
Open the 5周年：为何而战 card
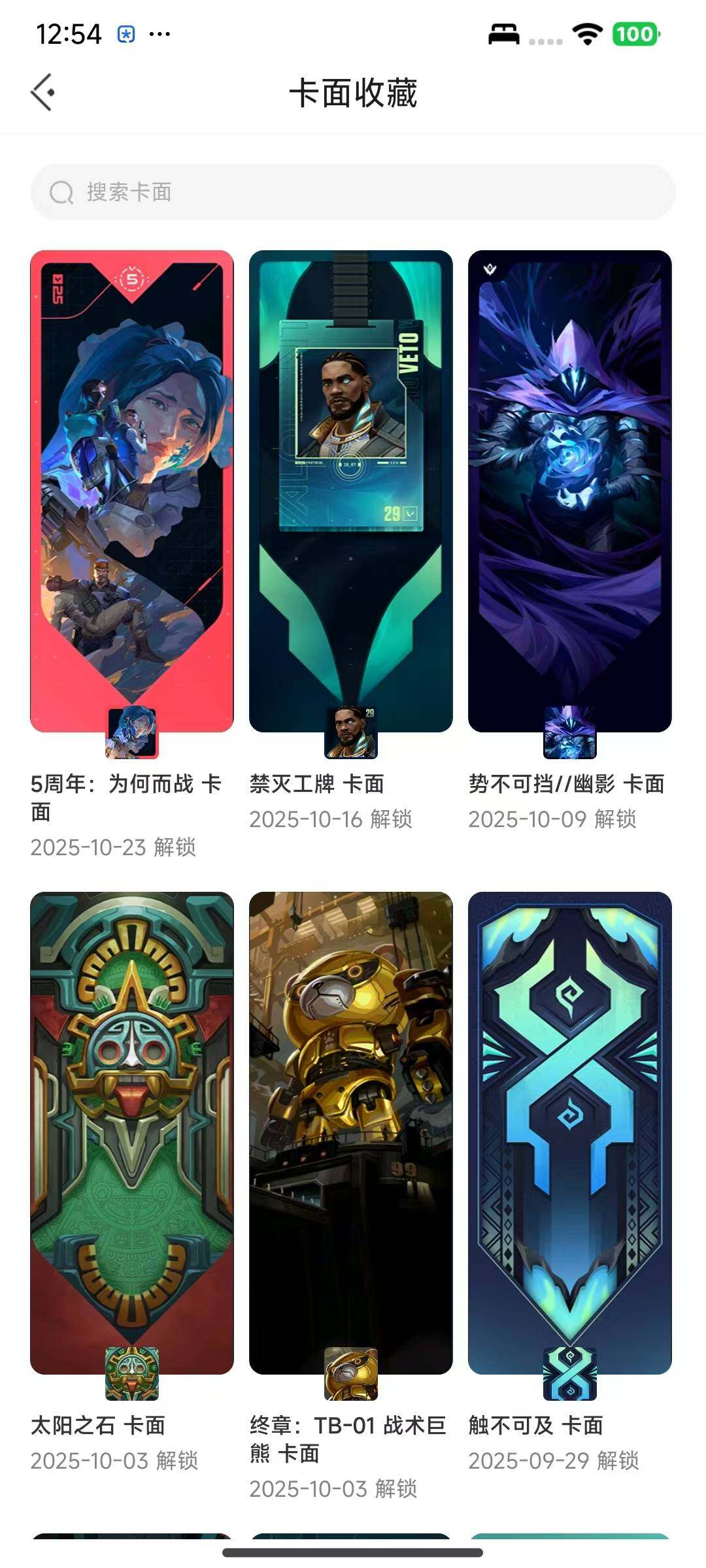click(132, 491)
